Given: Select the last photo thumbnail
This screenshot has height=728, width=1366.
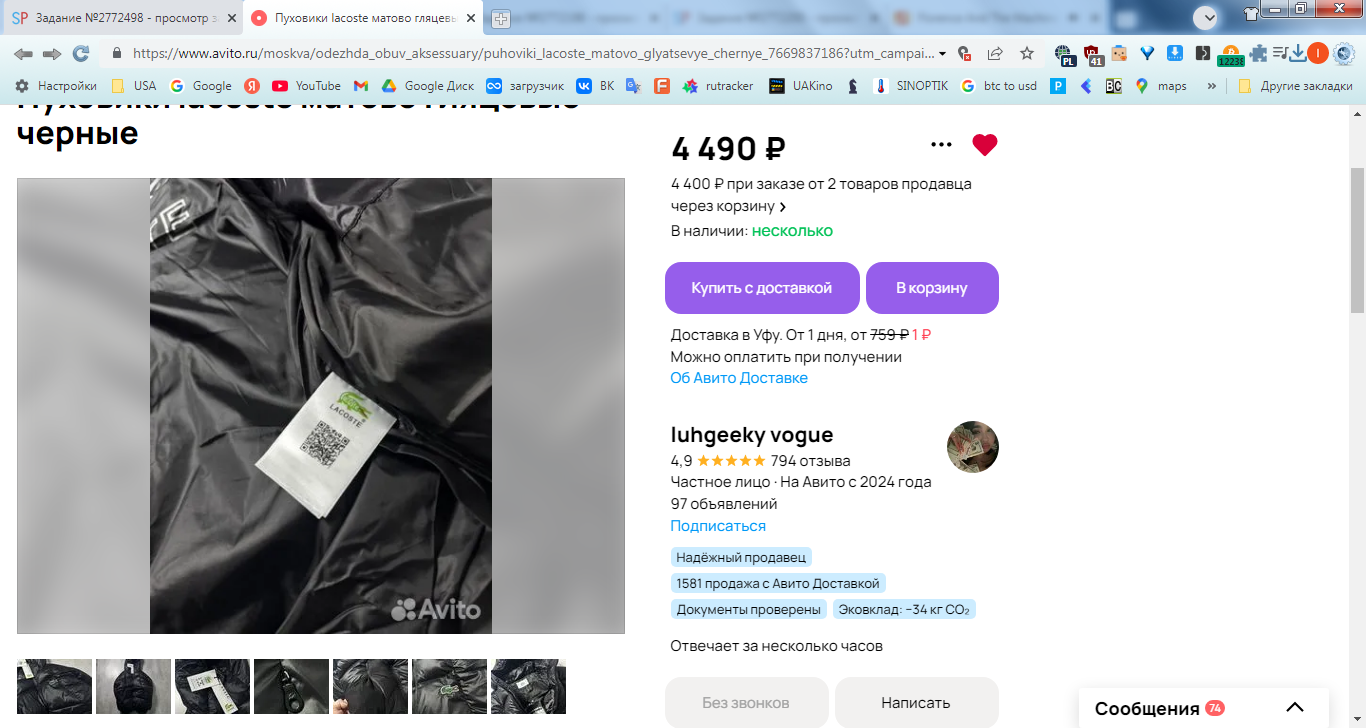Looking at the screenshot, I should pos(528,686).
